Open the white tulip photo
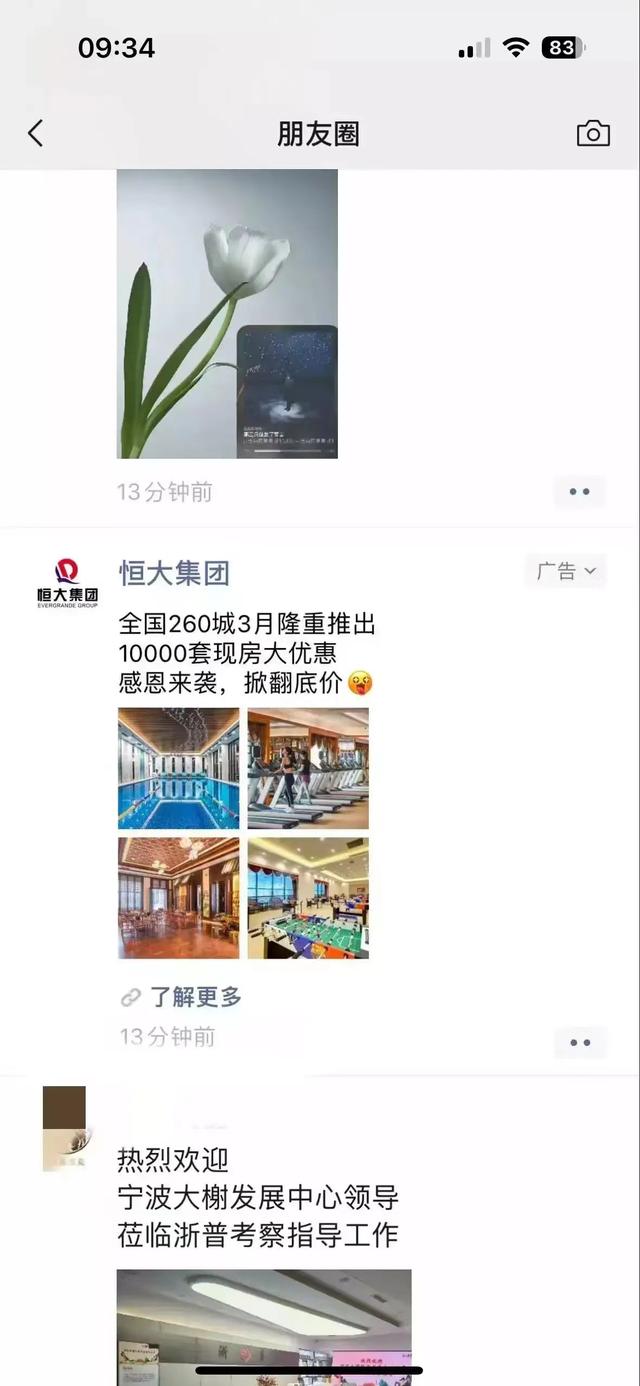This screenshot has height=1386, width=640. pos(227,313)
